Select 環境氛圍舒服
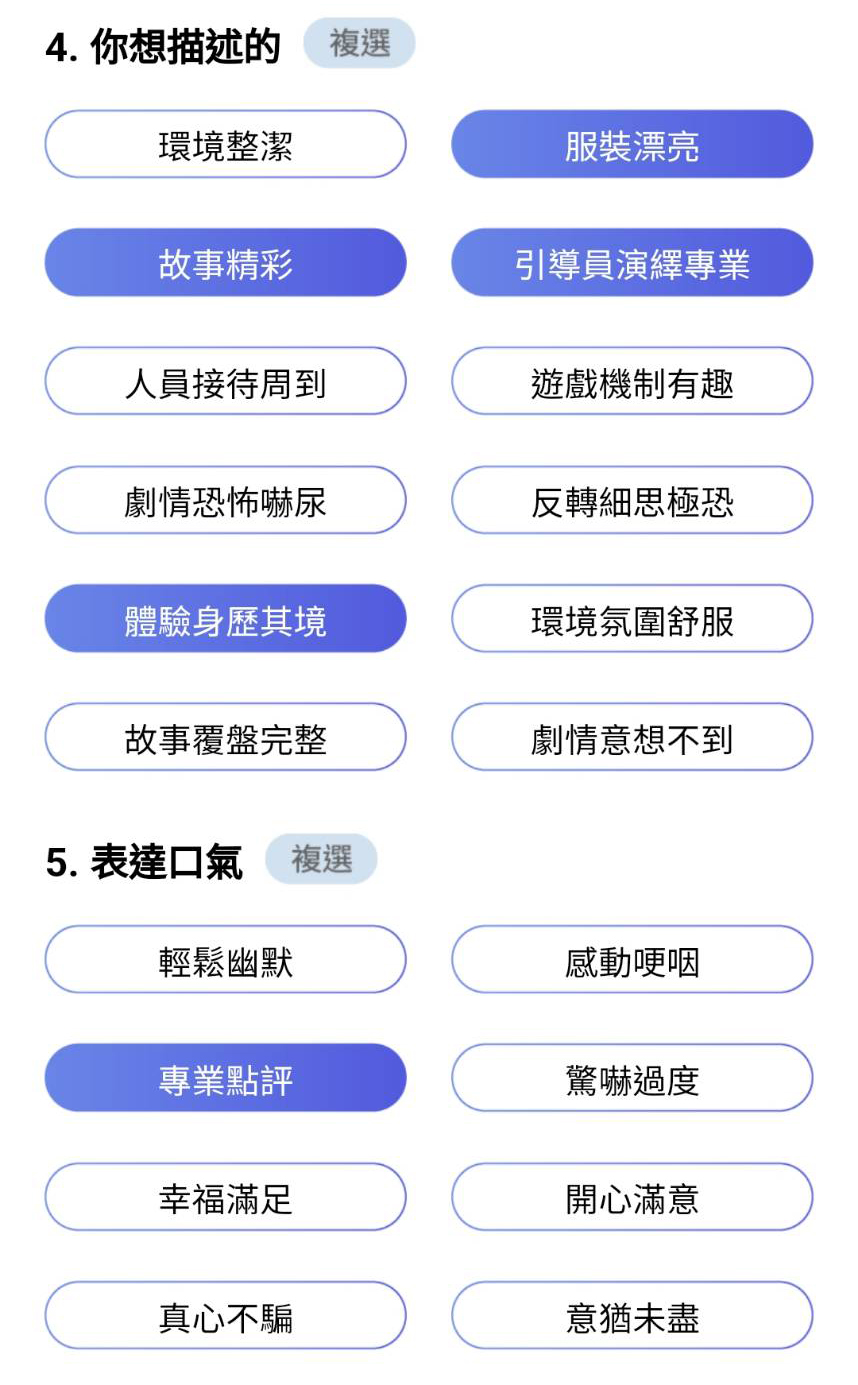This screenshot has width=858, height=1385. point(632,619)
